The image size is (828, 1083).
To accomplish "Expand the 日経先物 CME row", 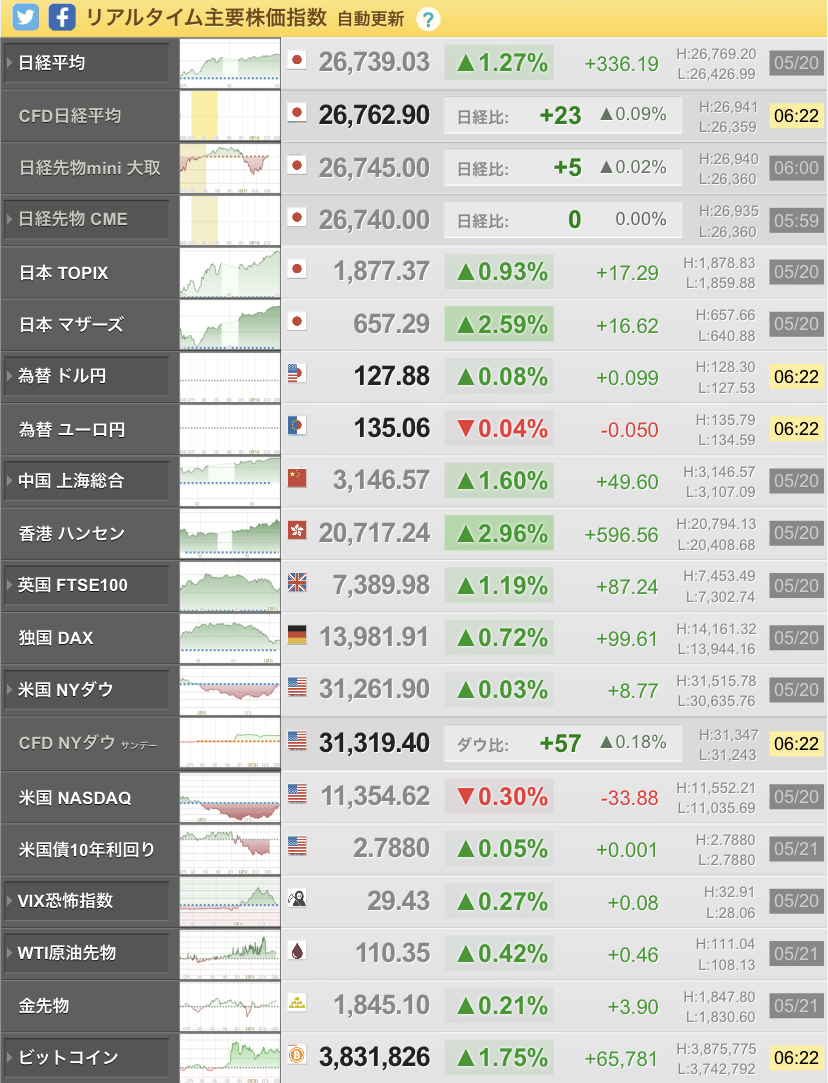I will pyautogui.click(x=87, y=219).
